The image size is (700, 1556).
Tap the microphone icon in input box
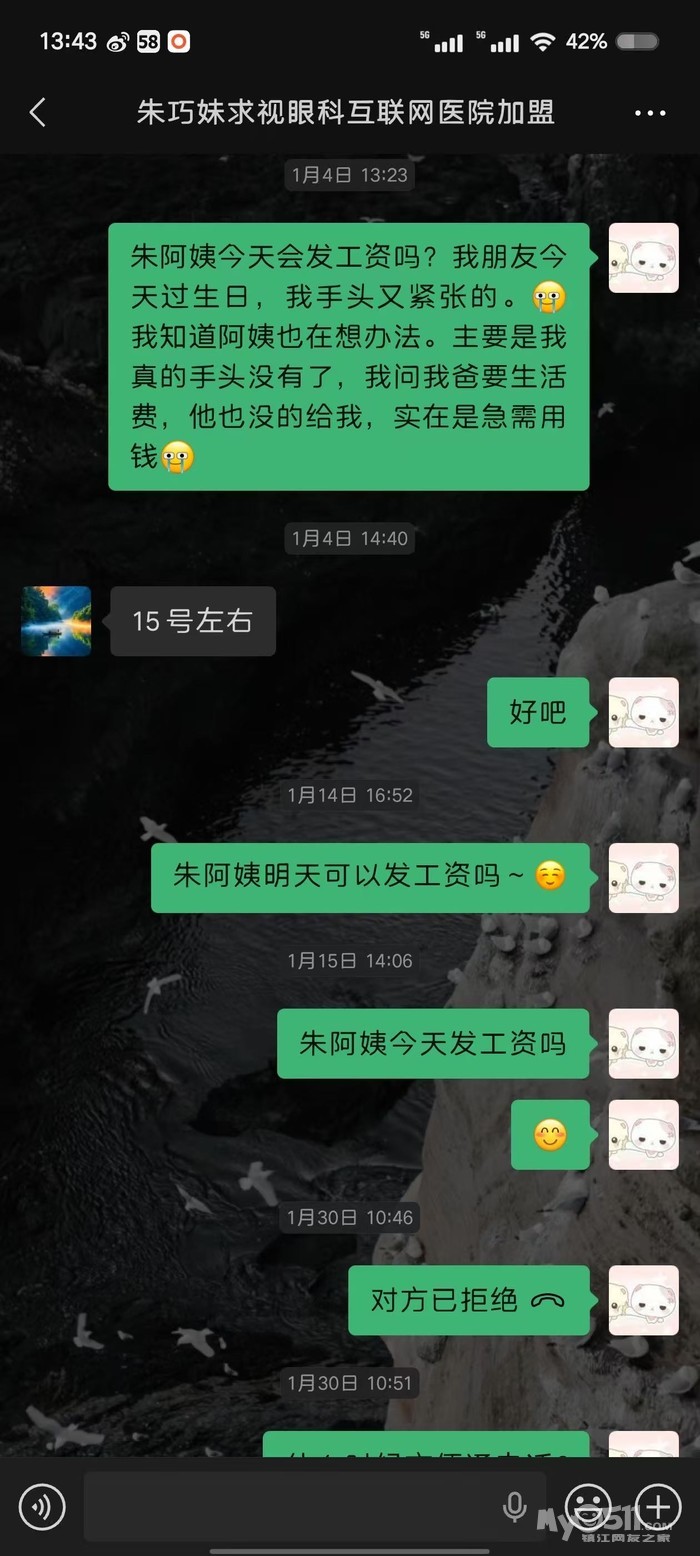tap(515, 1506)
